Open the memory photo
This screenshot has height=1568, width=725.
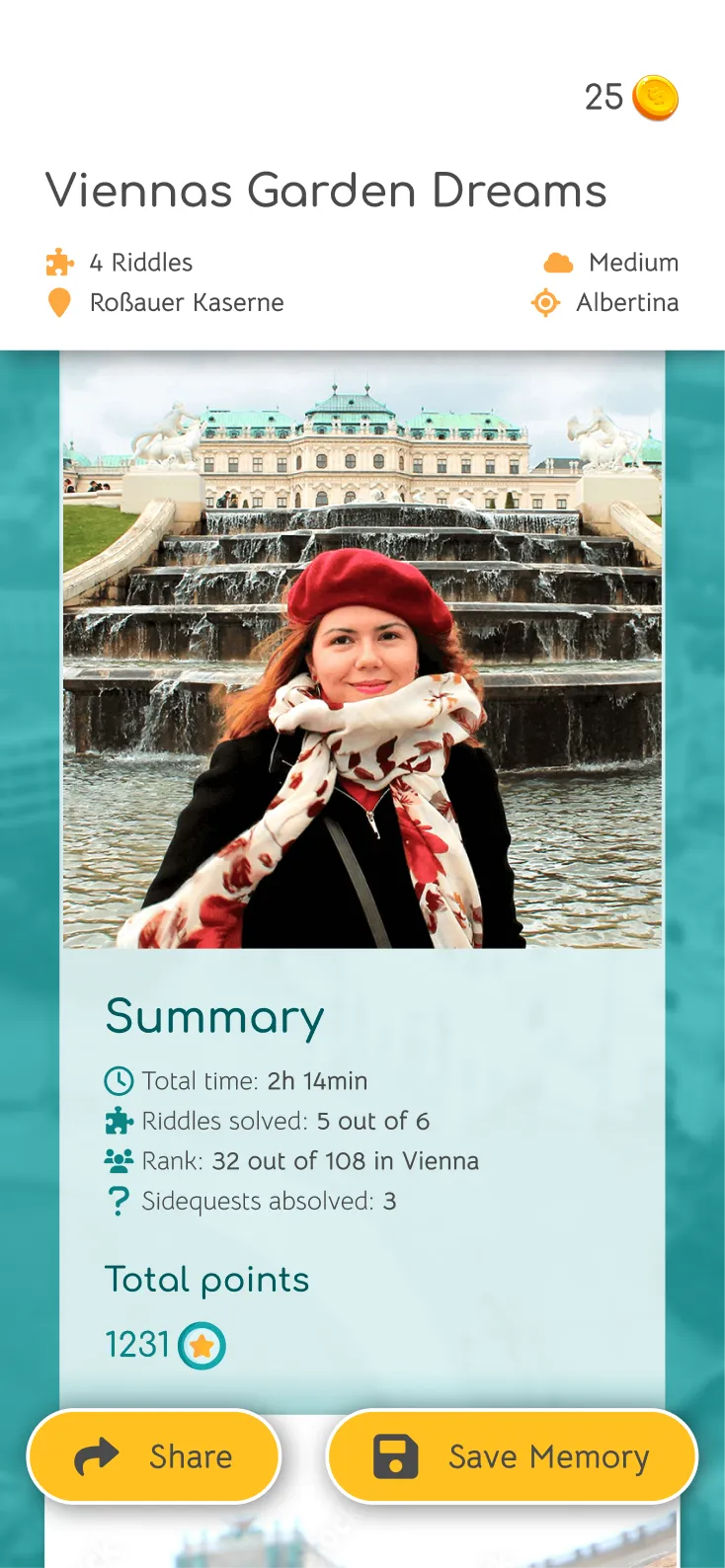tap(362, 652)
